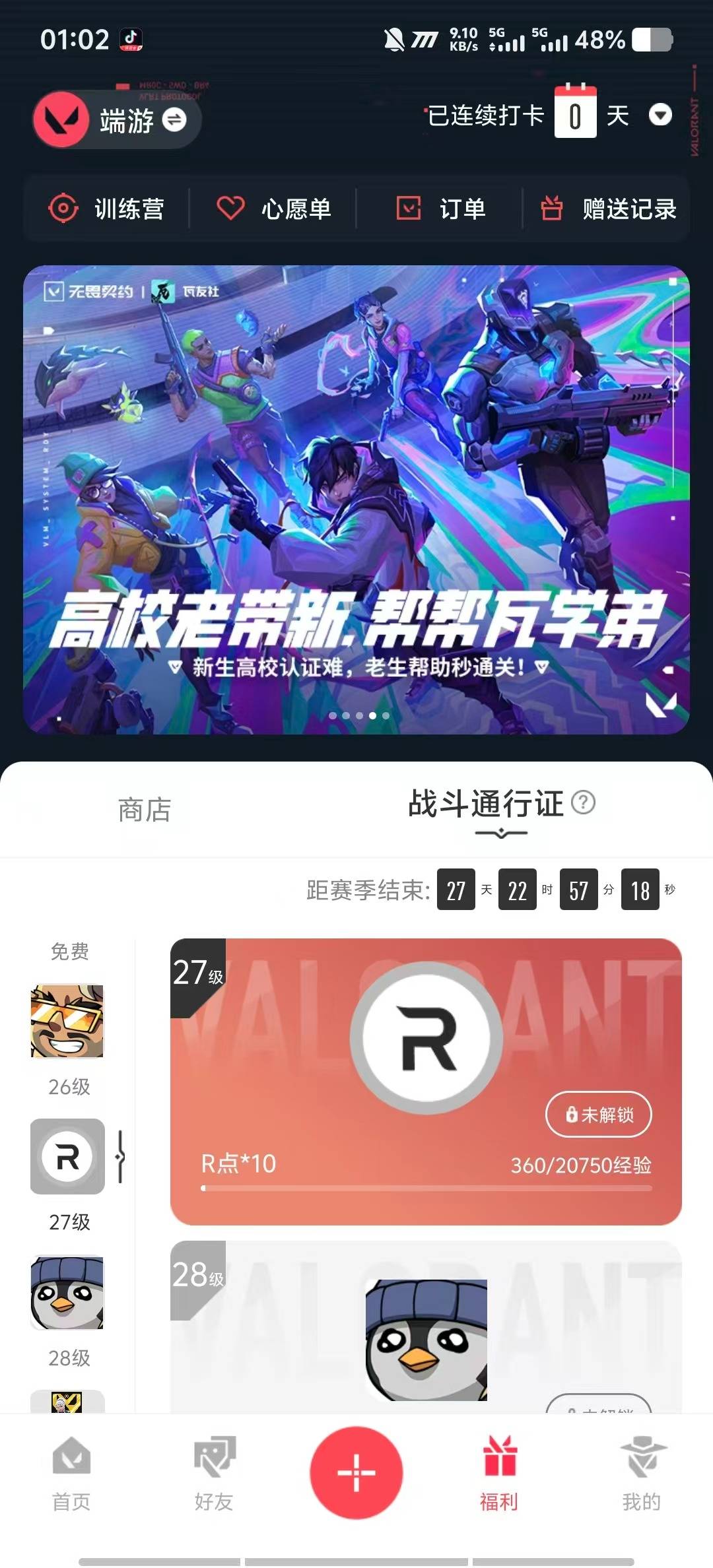Select the 27级 reward in the level list
The width and height of the screenshot is (713, 1568).
[67, 1156]
